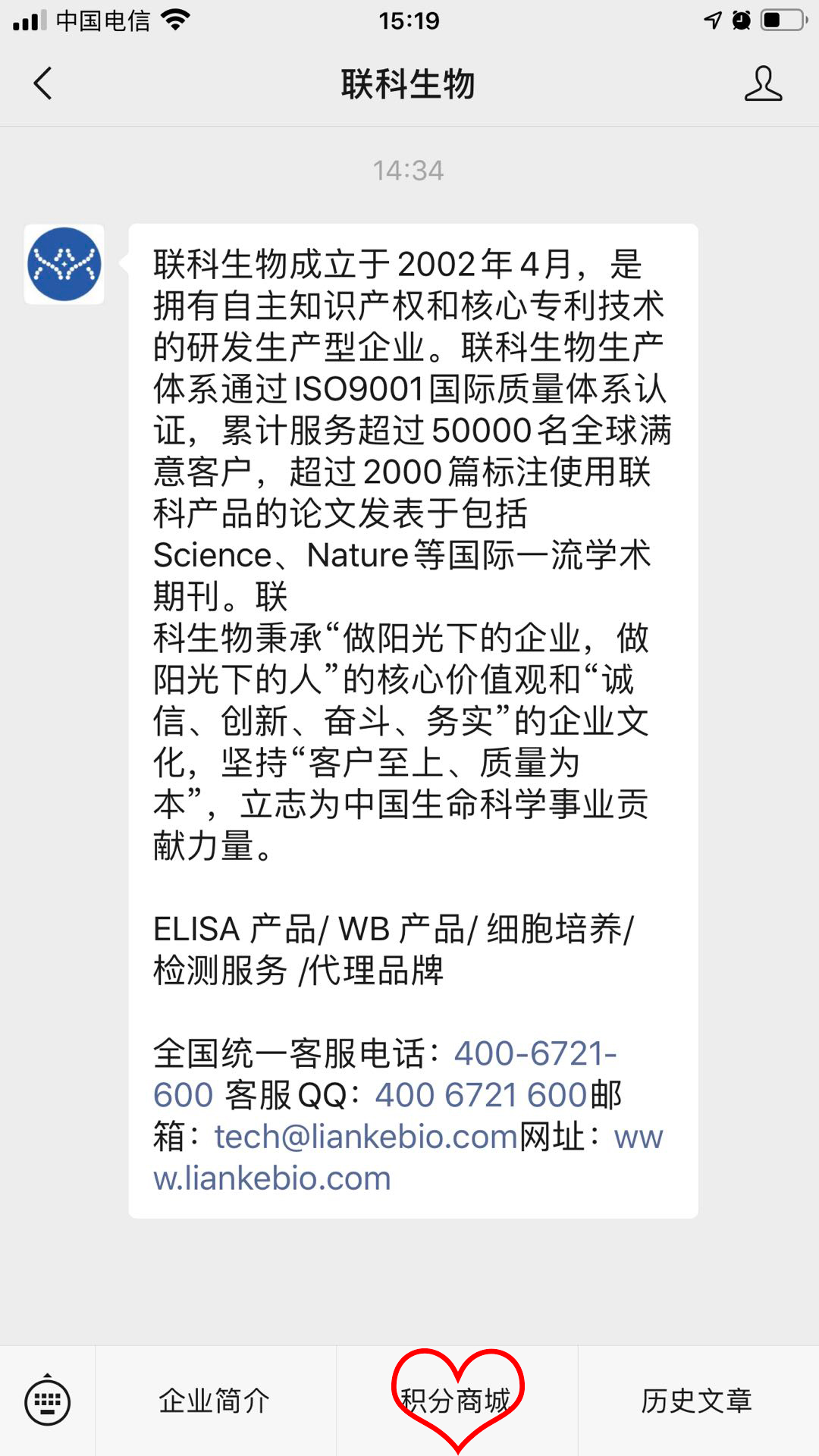Go back from 联科生物 chat
The image size is (819, 1456).
coord(43,83)
